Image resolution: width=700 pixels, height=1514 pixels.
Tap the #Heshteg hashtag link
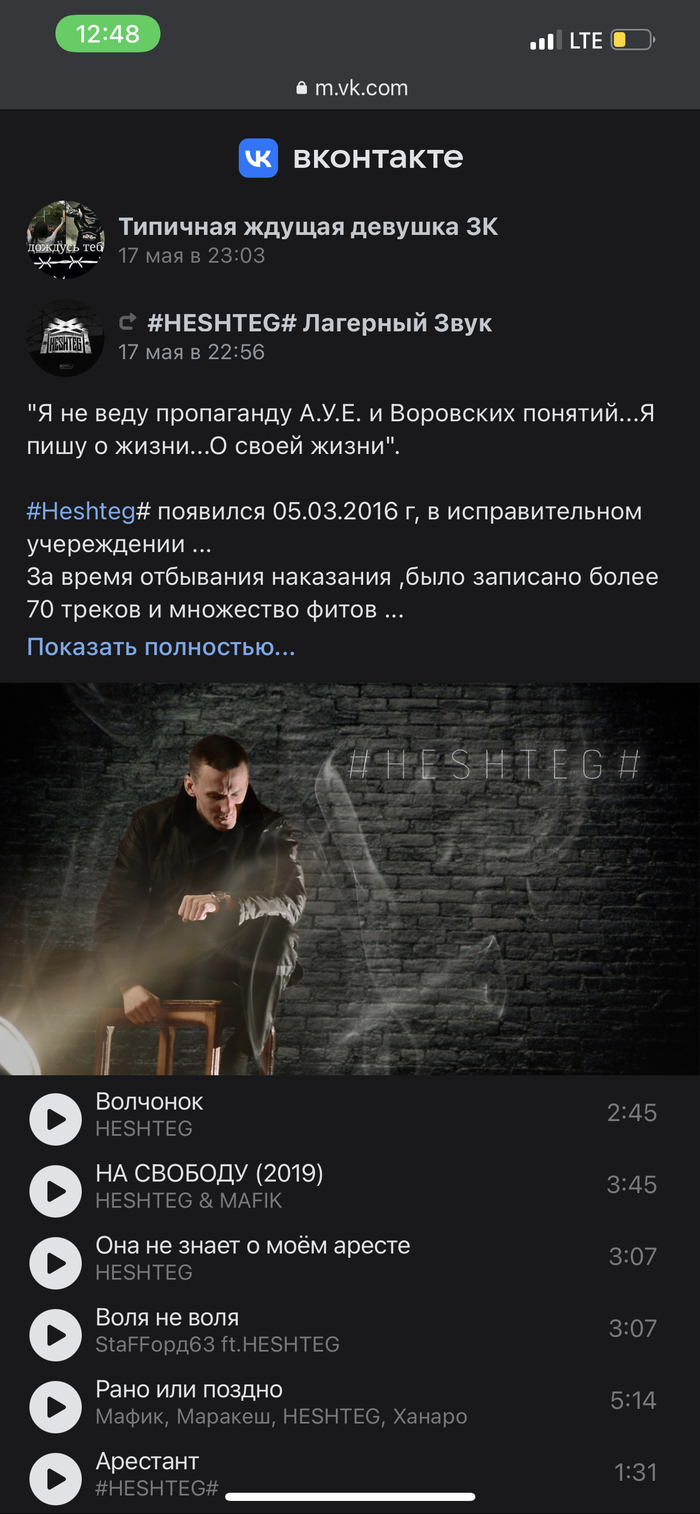[81, 511]
